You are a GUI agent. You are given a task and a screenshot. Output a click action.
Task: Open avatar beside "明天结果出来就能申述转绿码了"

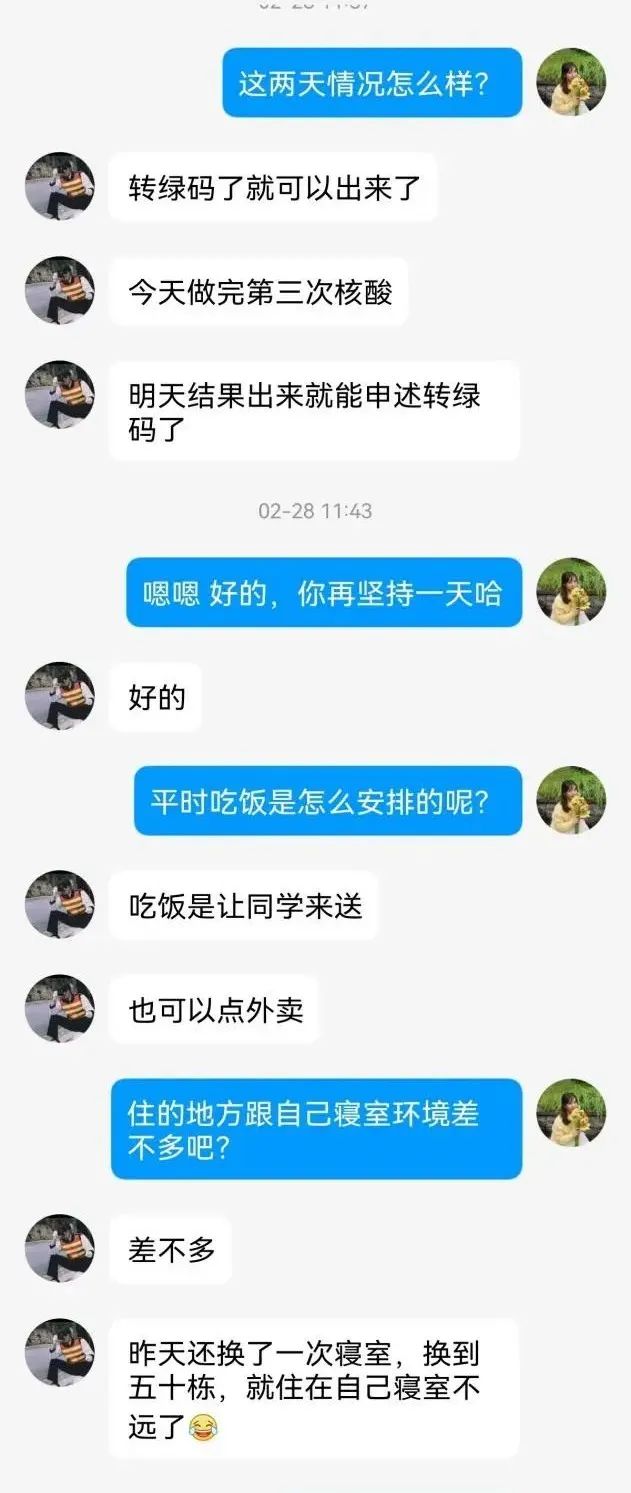60,395
